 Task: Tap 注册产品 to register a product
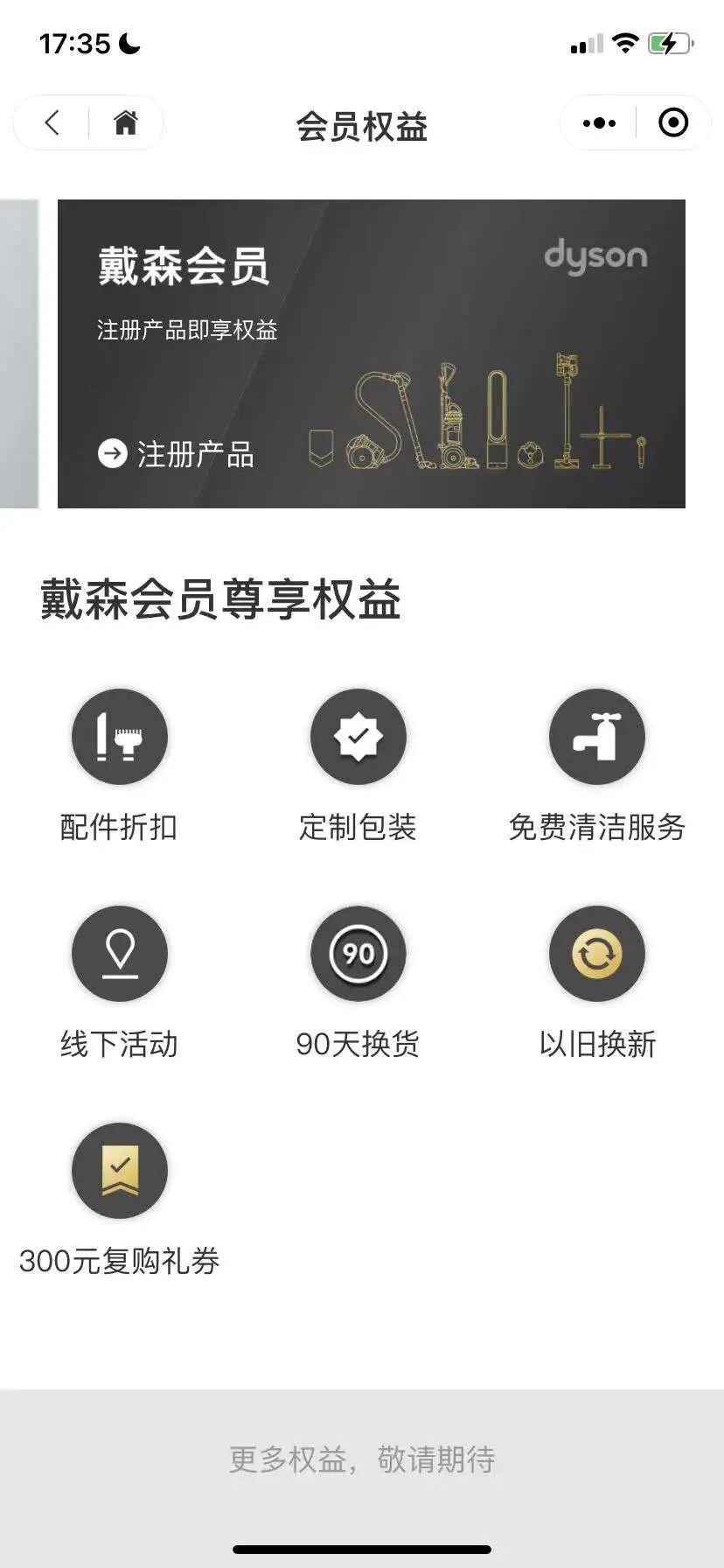(176, 454)
